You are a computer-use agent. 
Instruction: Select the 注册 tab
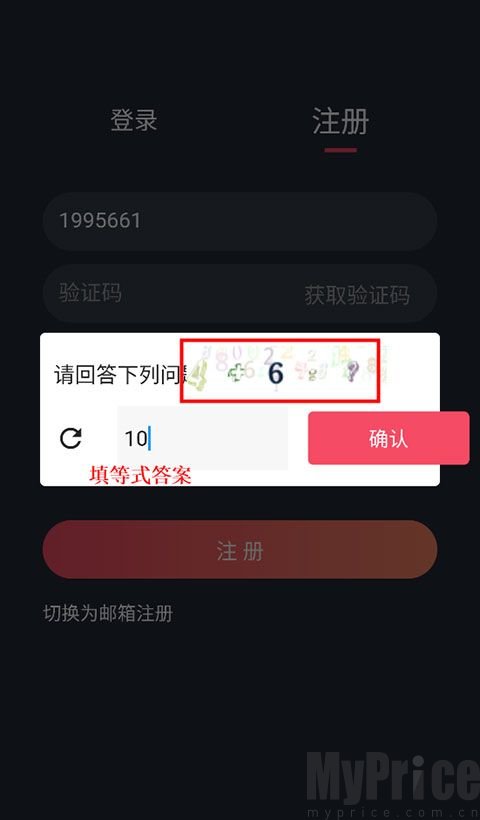click(x=340, y=122)
